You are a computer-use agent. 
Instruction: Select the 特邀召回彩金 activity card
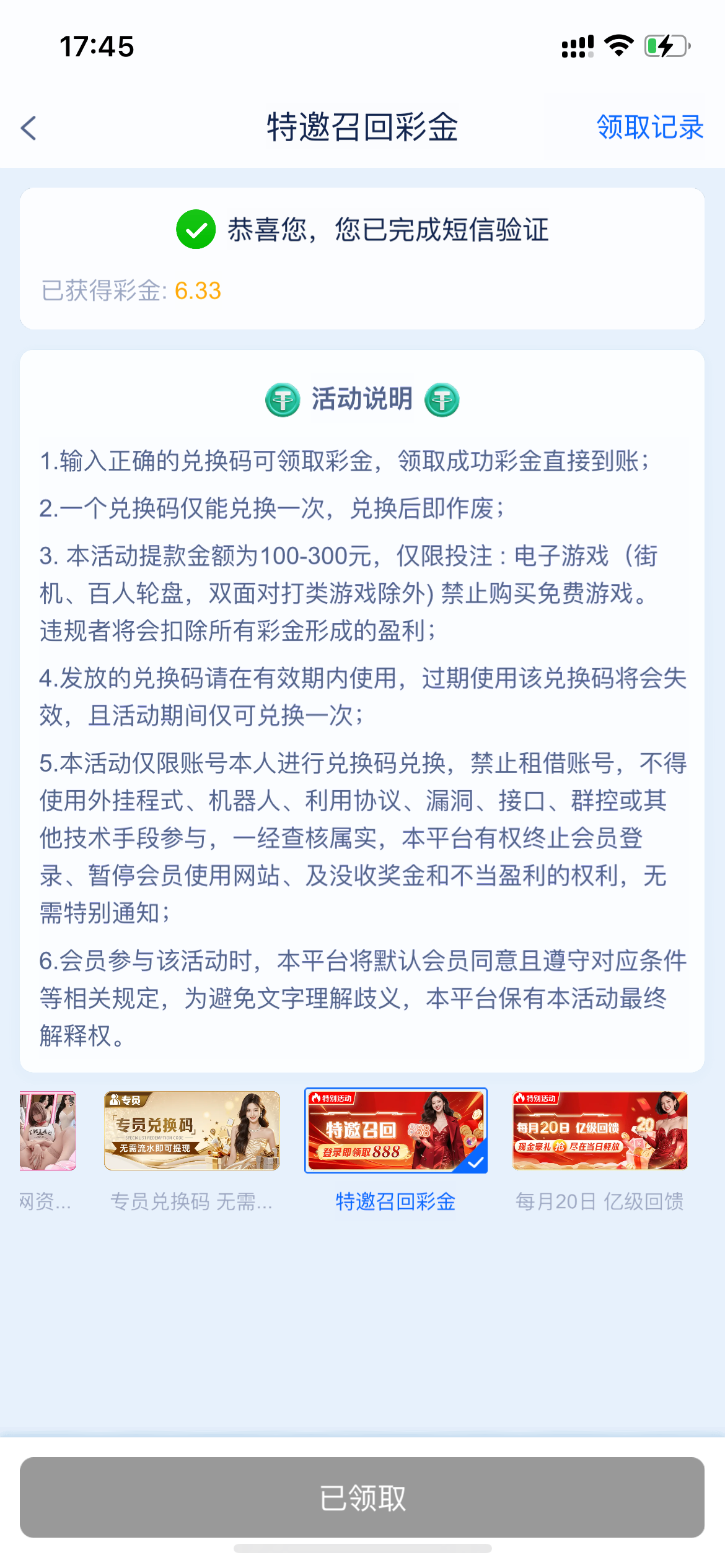pyautogui.click(x=395, y=1131)
